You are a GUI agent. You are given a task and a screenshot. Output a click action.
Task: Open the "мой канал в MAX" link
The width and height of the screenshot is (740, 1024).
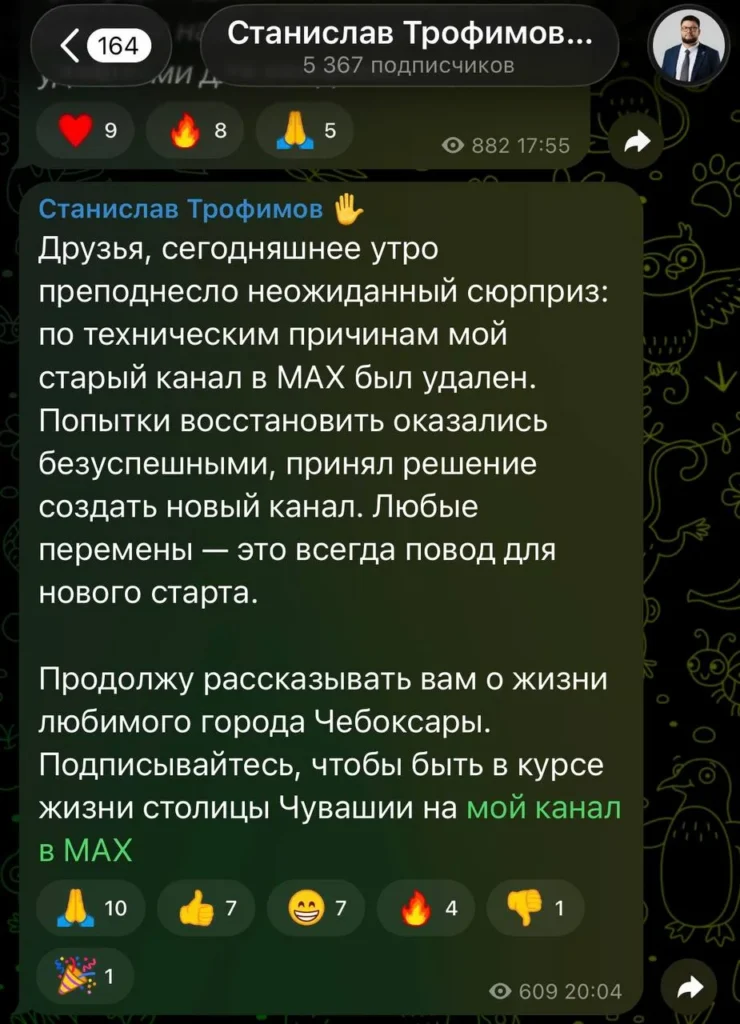543,808
